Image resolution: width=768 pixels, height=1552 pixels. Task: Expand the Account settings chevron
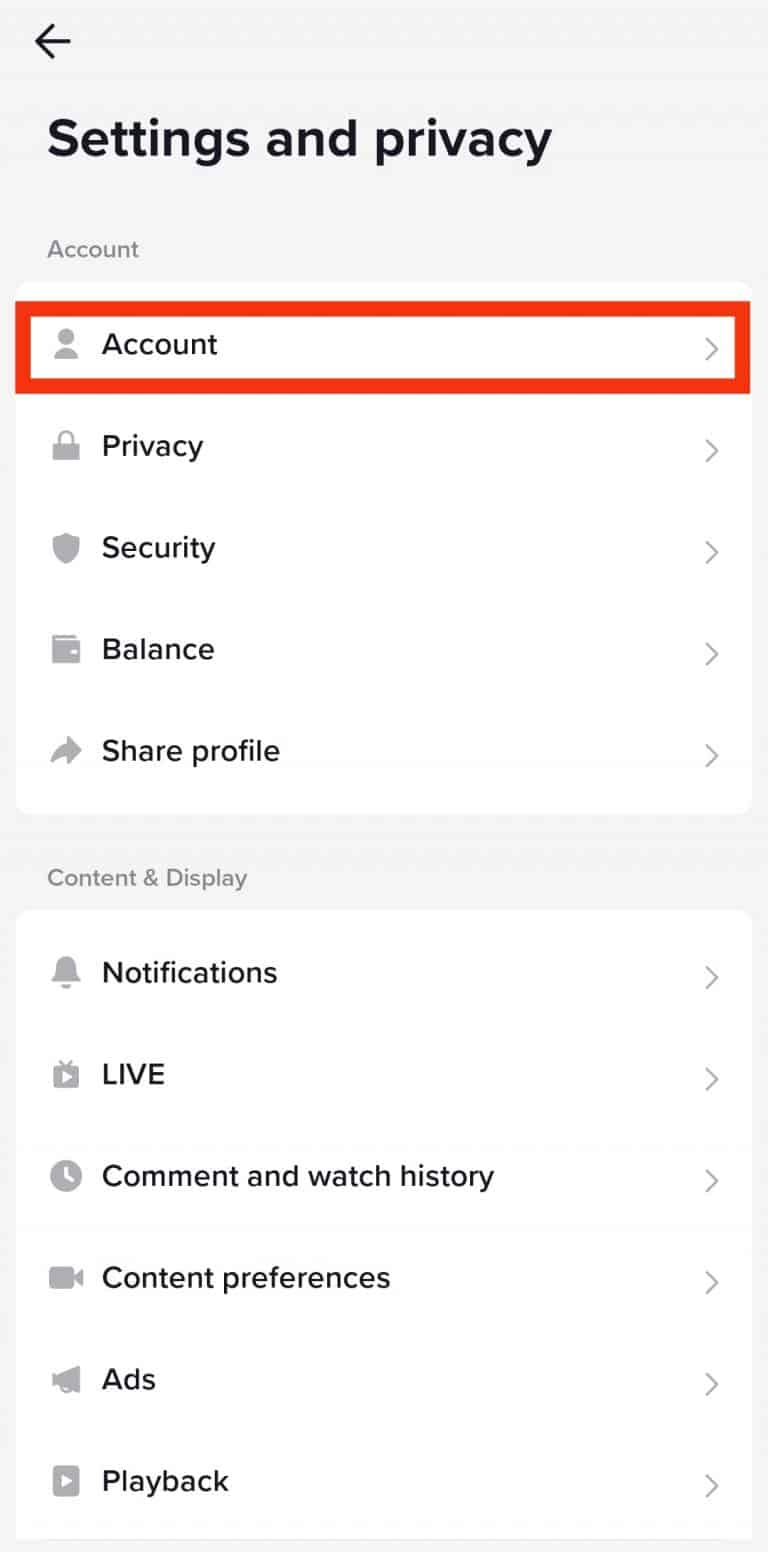tap(712, 348)
